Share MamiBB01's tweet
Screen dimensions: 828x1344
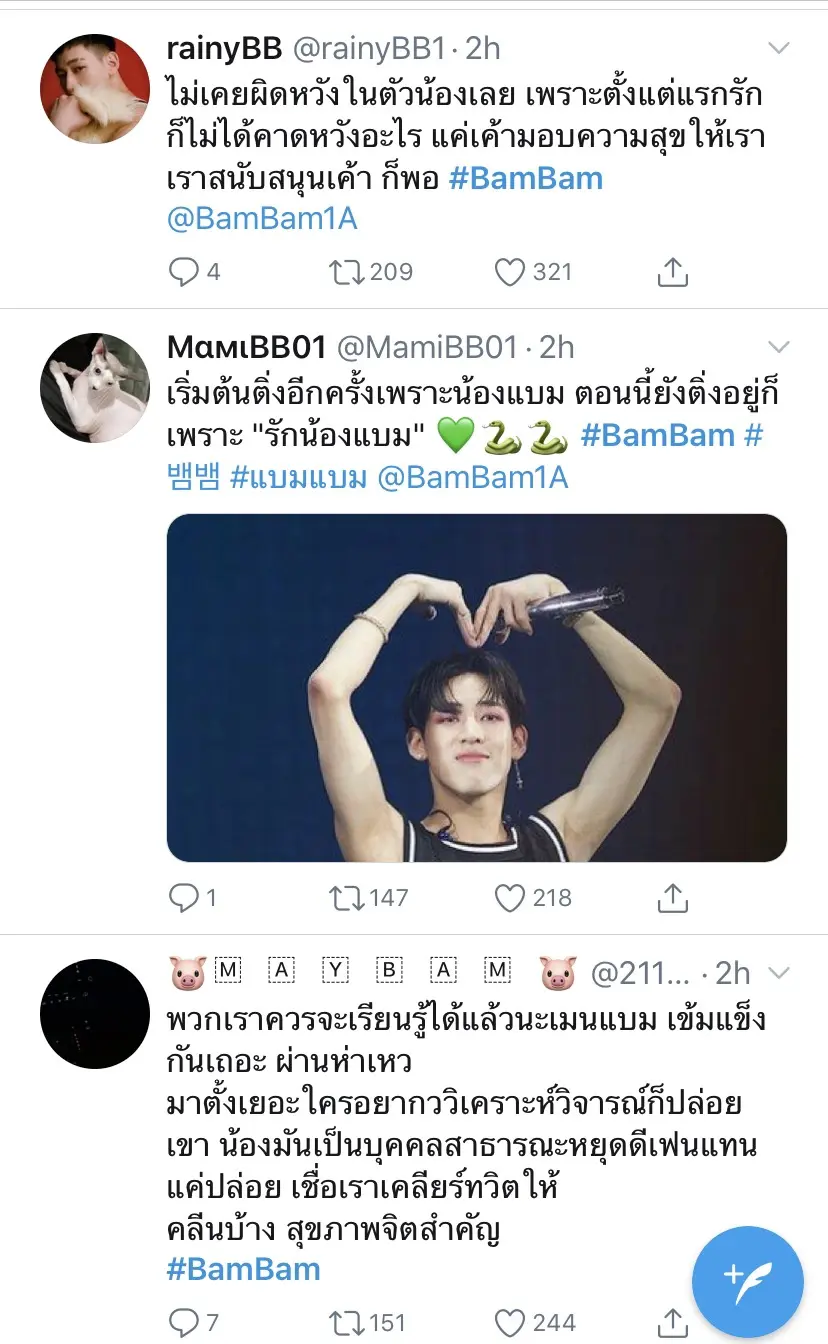(673, 897)
